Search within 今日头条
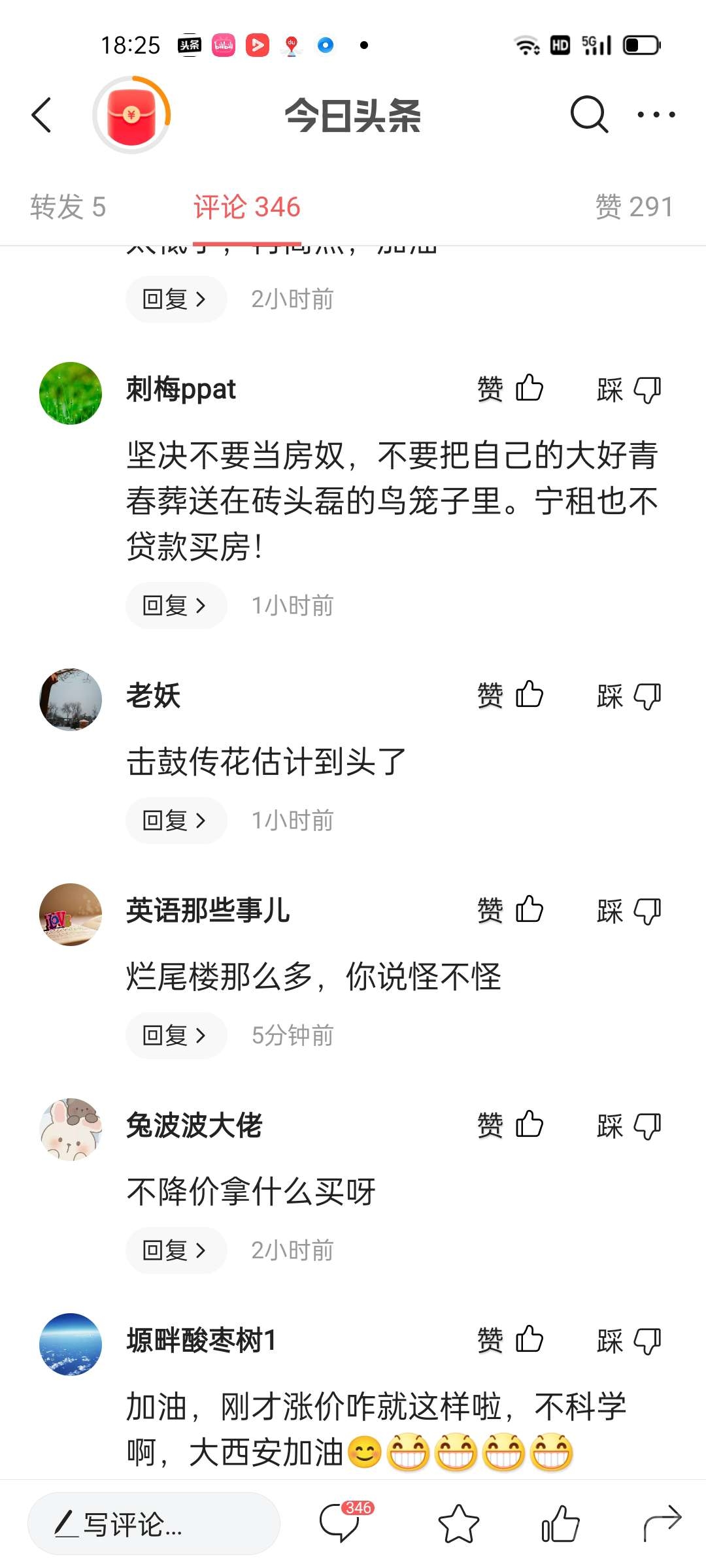This screenshot has width=706, height=1568. [x=588, y=115]
